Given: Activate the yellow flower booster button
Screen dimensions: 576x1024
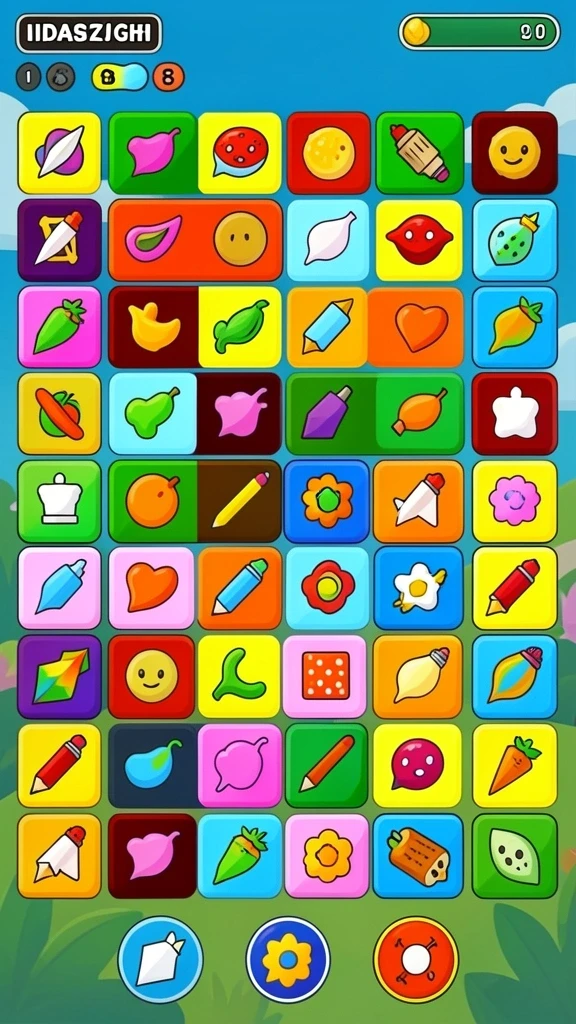Looking at the screenshot, I should (x=287, y=959).
